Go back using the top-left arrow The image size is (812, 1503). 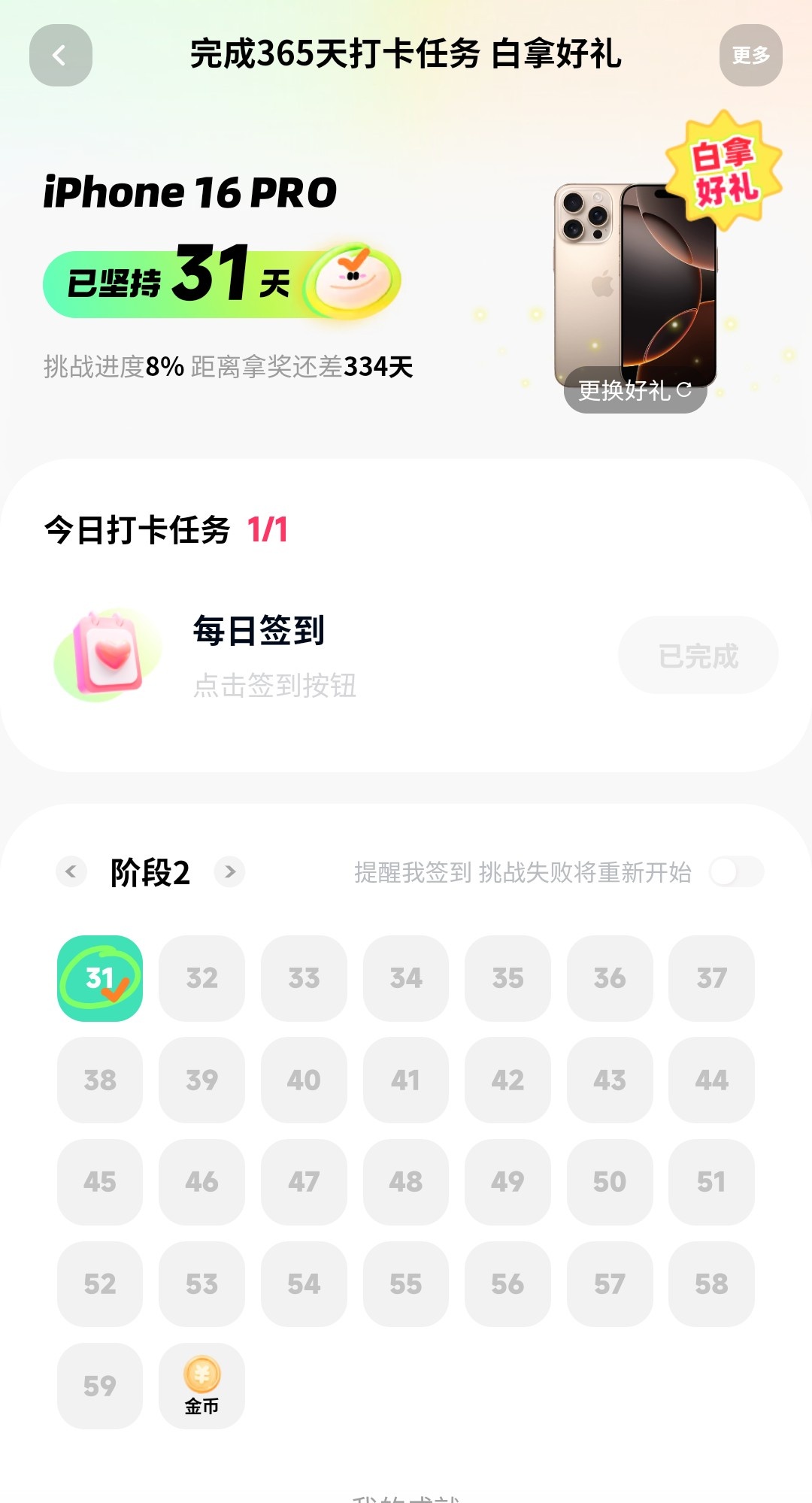61,55
